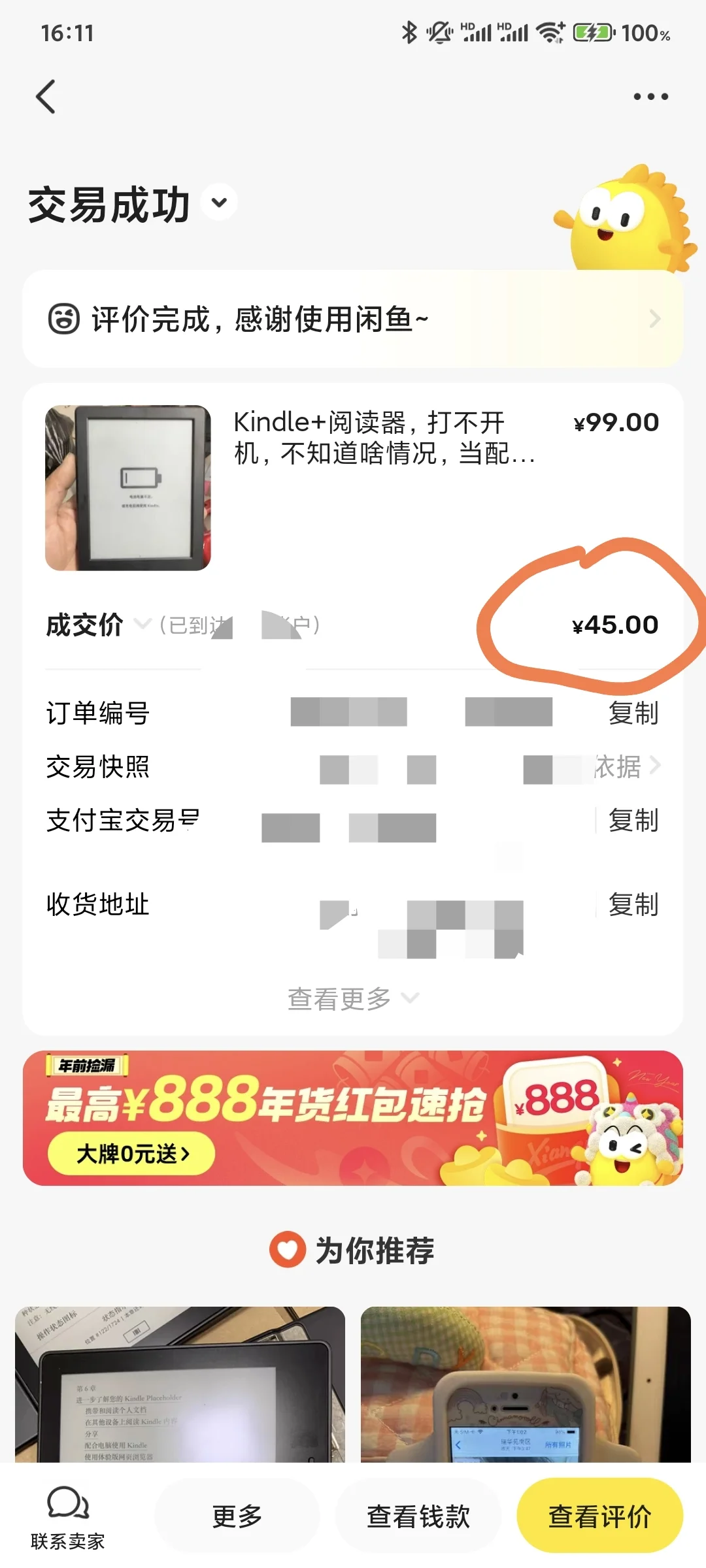This screenshot has width=706, height=1568.
Task: Open the recommended Kindle Placeholder item
Action: pyautogui.click(x=180, y=1384)
